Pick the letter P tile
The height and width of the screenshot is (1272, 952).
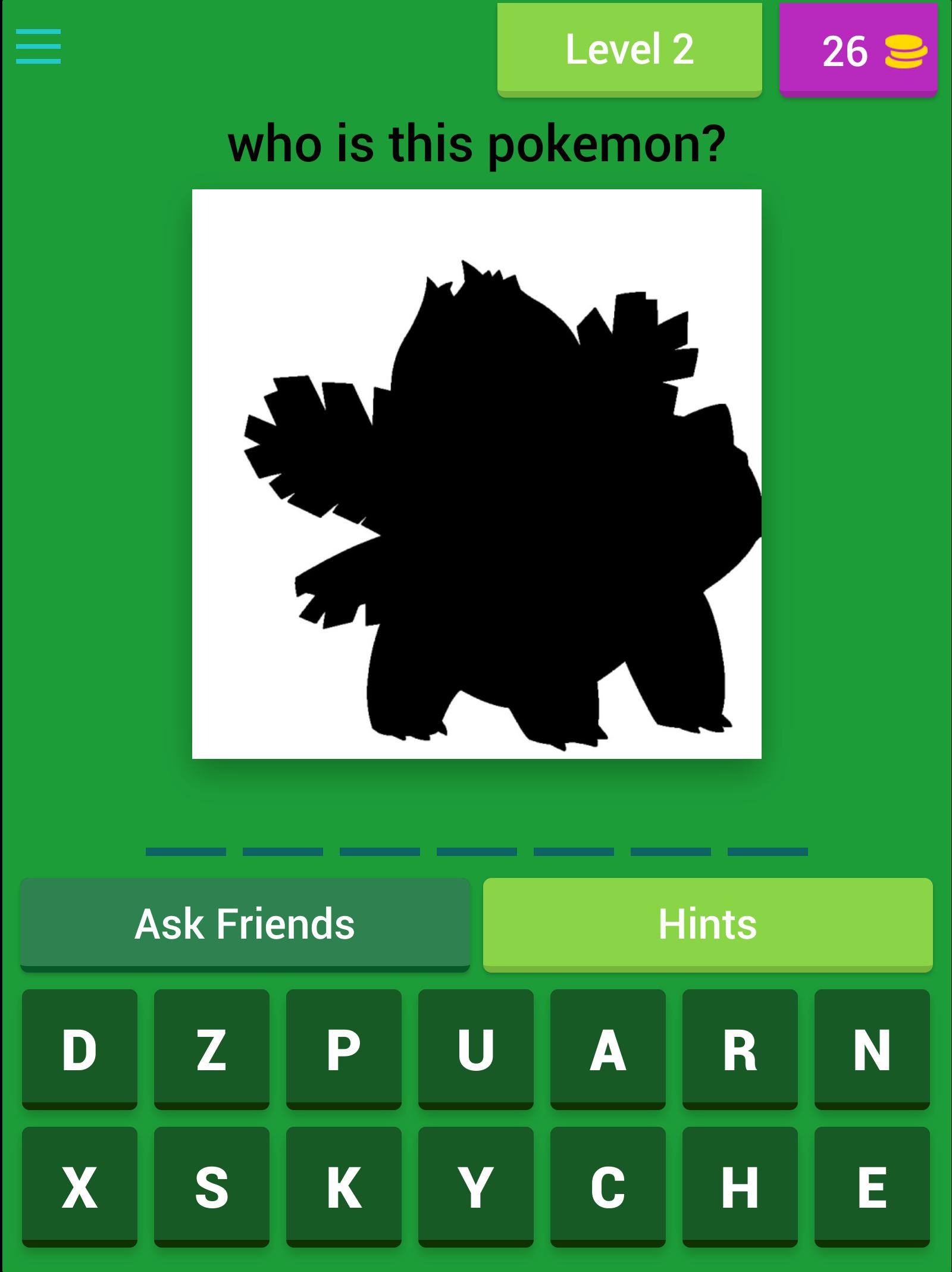point(344,1049)
